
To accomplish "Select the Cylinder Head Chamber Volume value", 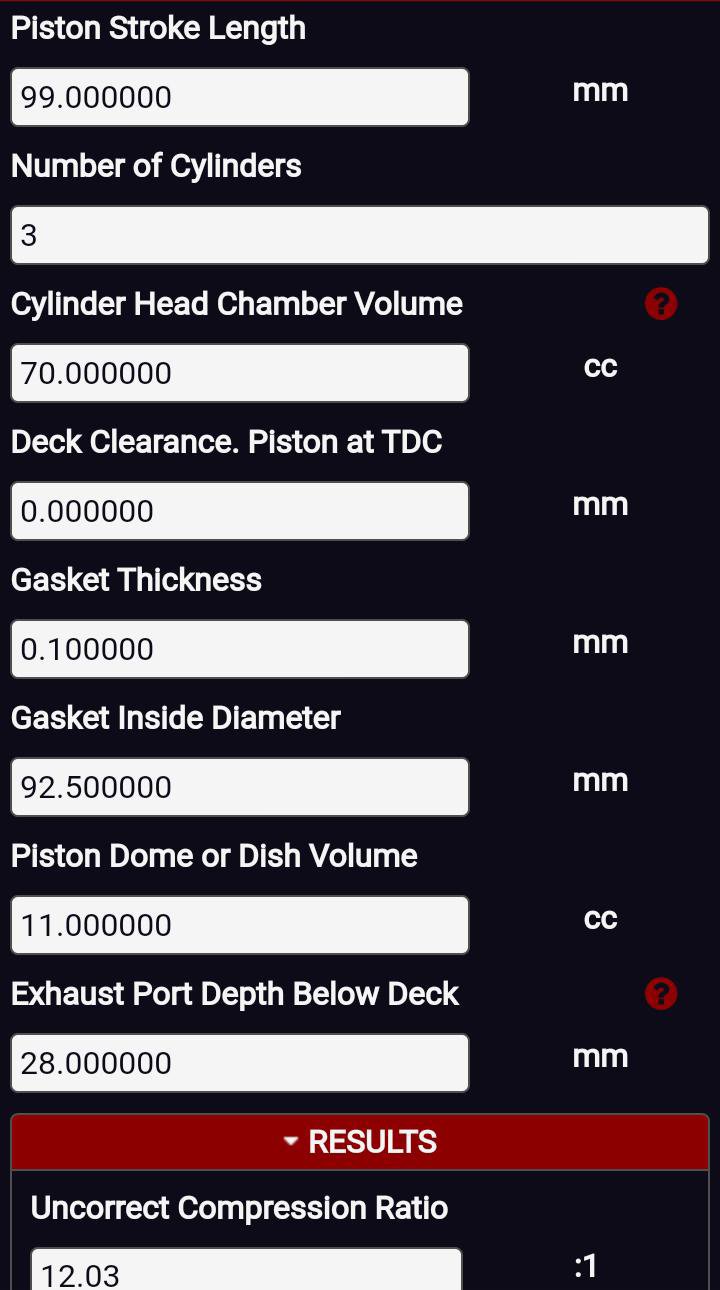I will [x=240, y=372].
